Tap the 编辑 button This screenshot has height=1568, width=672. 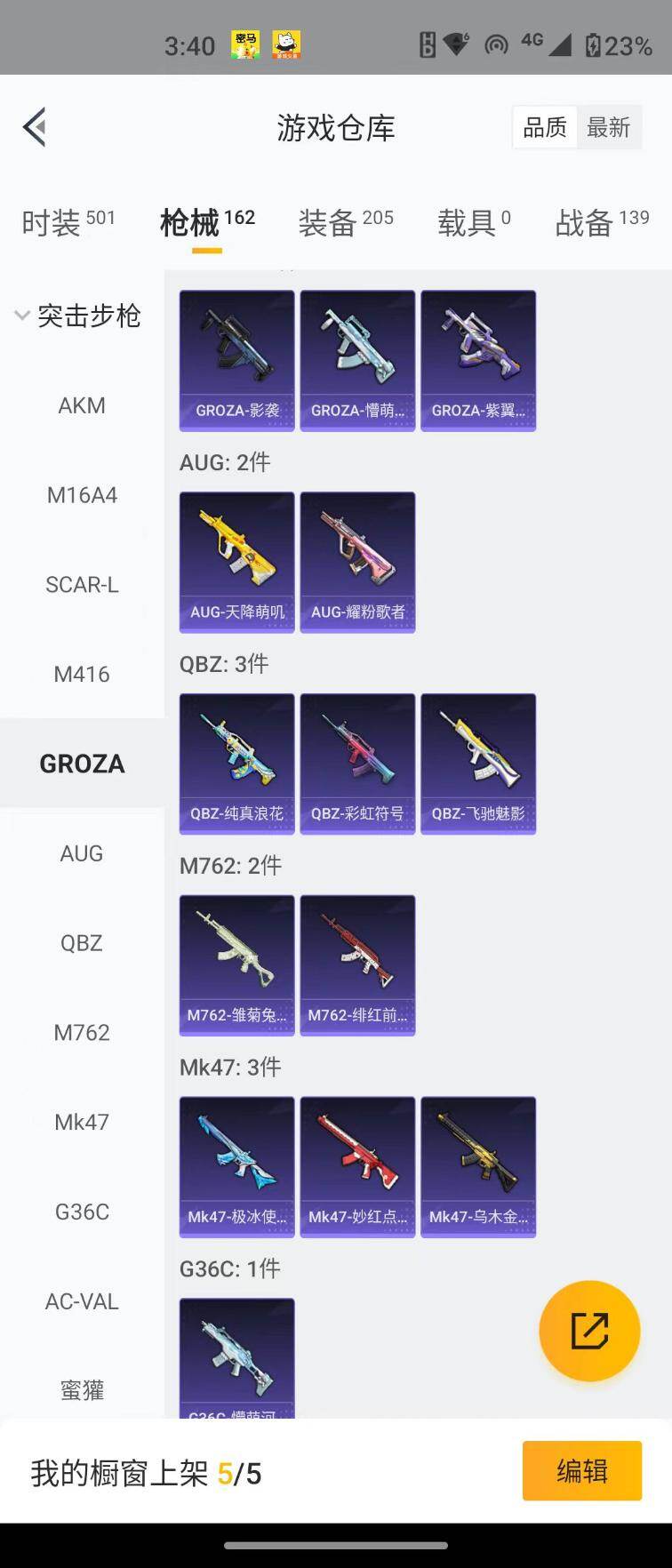(581, 1471)
